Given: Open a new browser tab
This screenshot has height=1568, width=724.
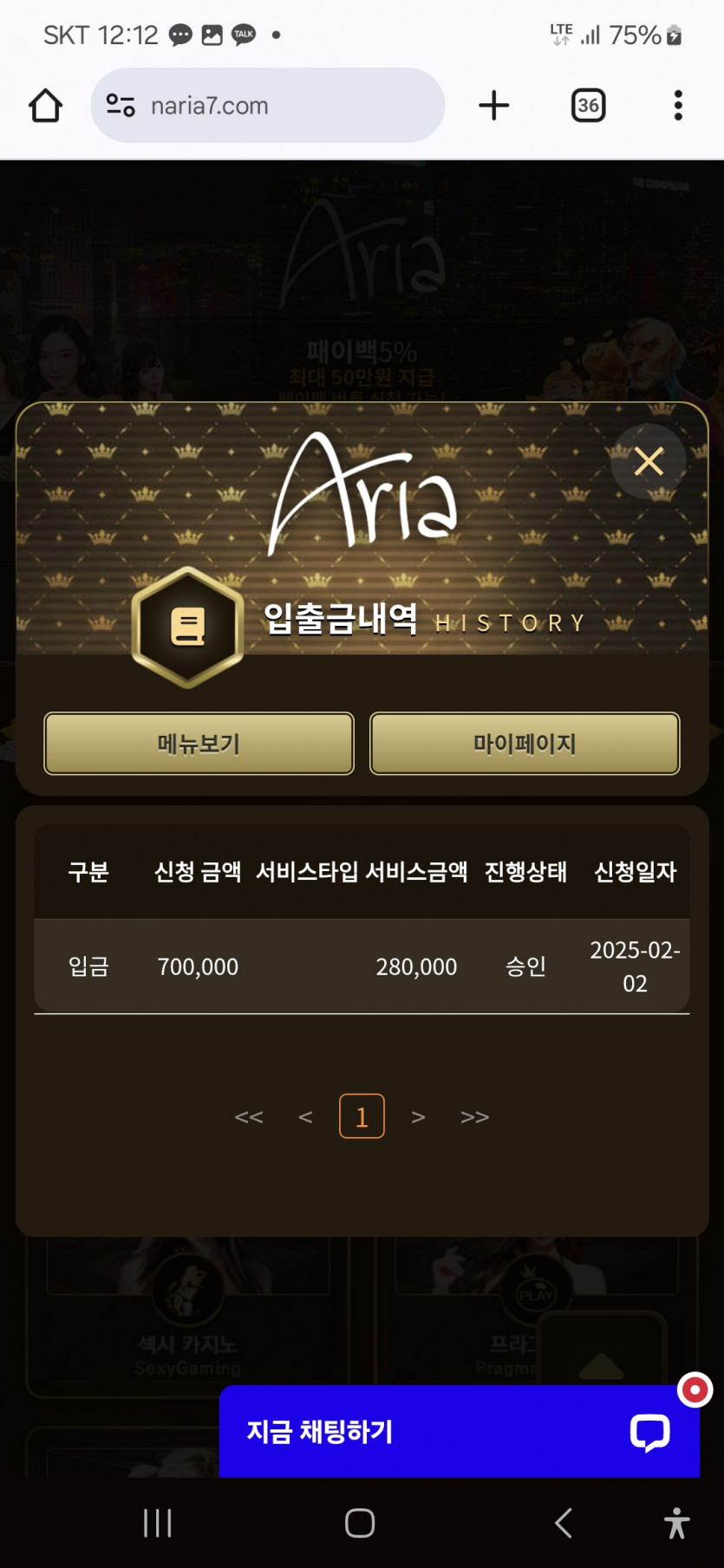Looking at the screenshot, I should (x=493, y=106).
